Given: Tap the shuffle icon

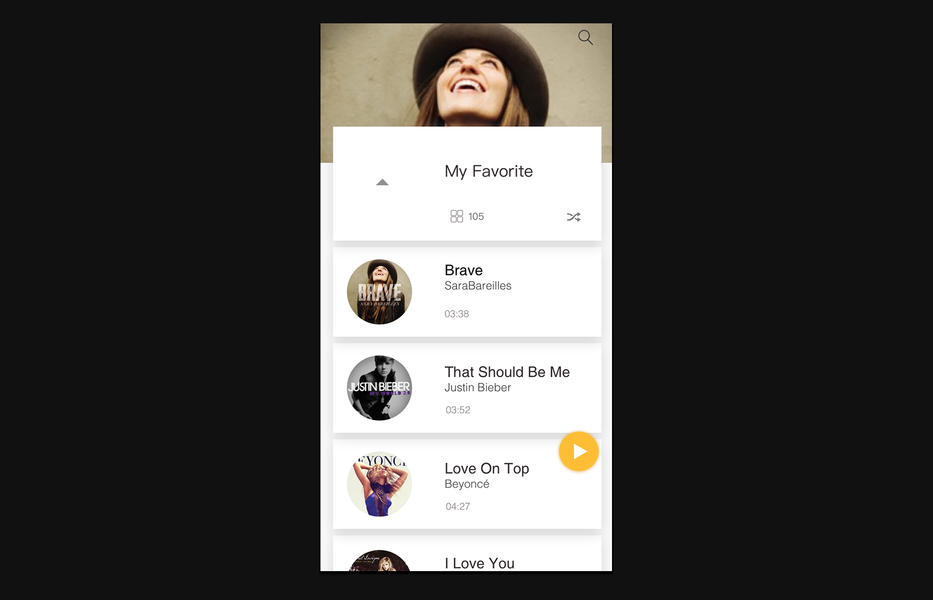Looking at the screenshot, I should (x=573, y=216).
